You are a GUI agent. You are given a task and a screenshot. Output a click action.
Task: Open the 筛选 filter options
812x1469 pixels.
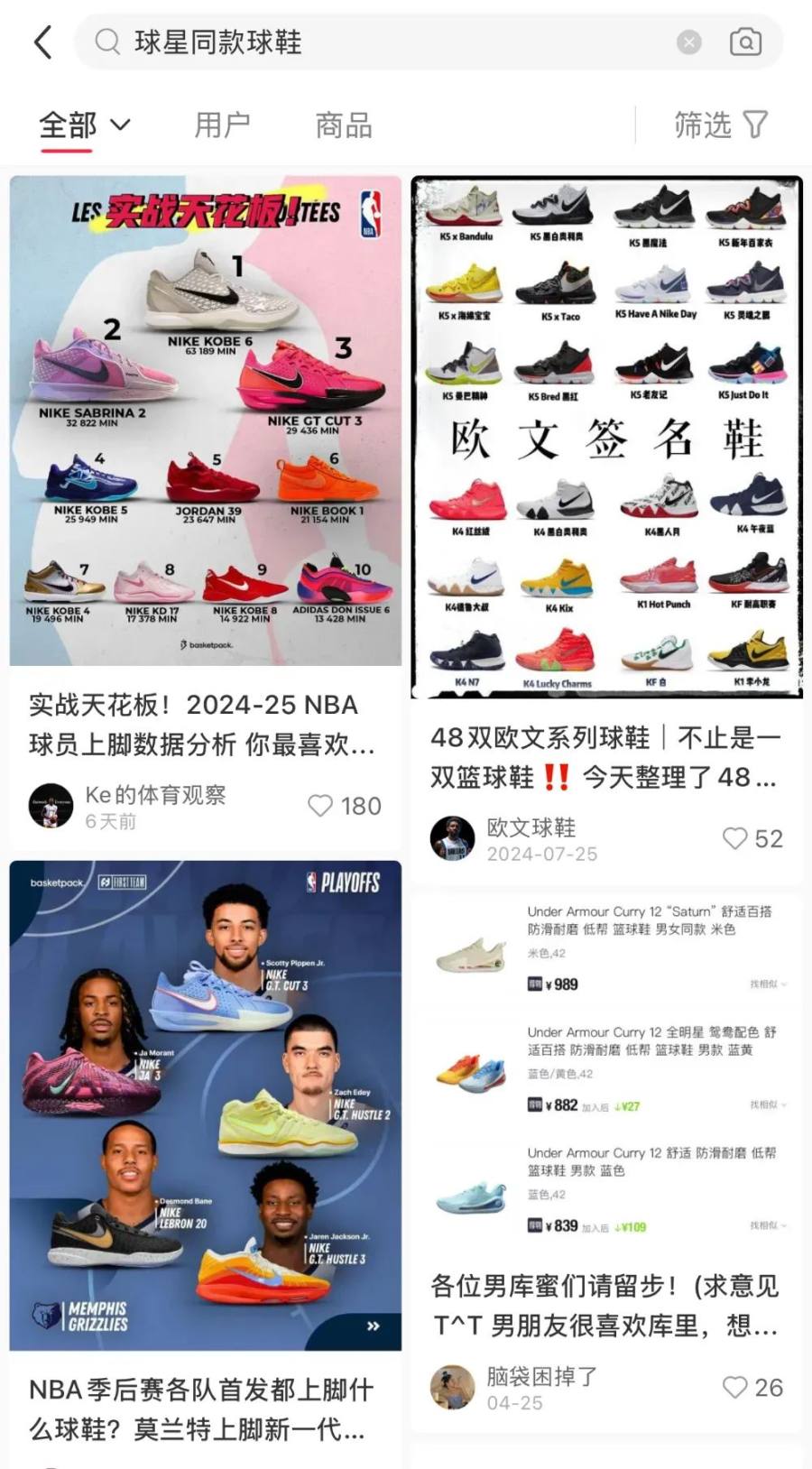pyautogui.click(x=721, y=125)
